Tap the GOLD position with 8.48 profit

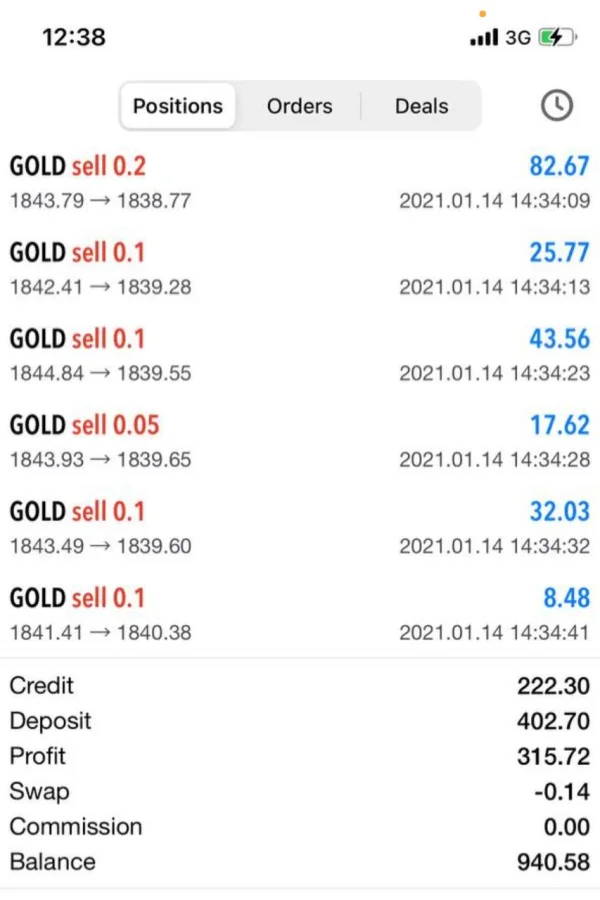click(x=299, y=614)
